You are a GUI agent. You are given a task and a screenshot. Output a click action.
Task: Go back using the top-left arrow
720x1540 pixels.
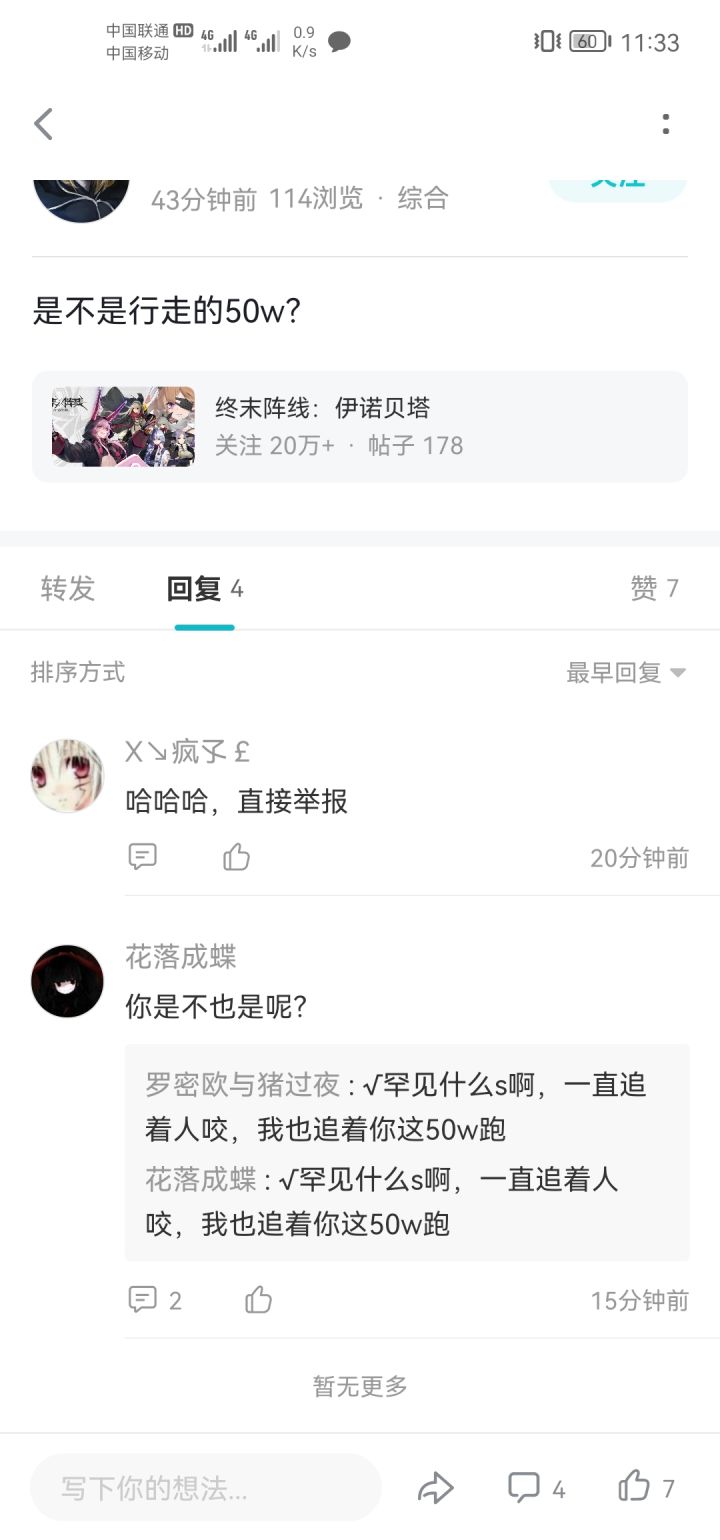coord(43,124)
